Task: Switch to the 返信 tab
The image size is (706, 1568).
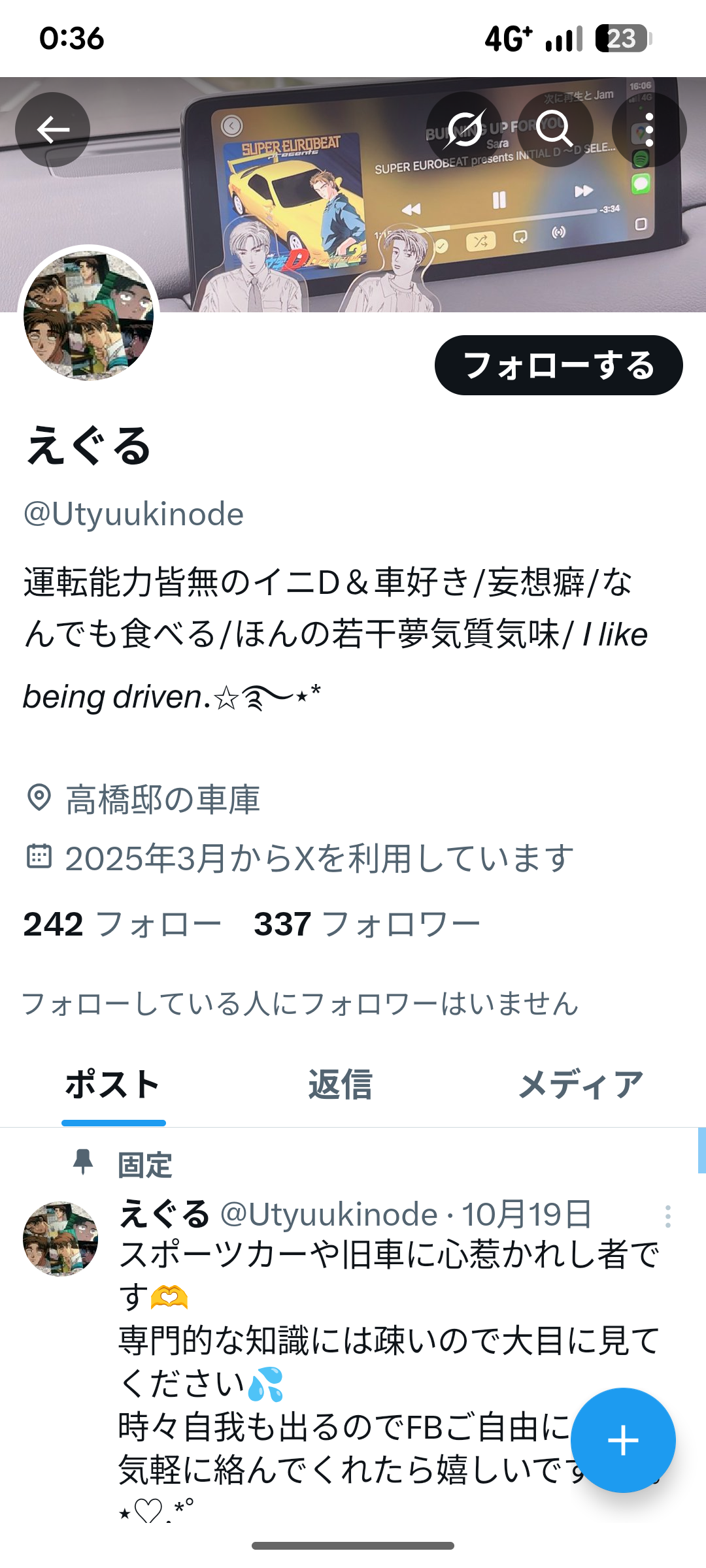Action: tap(340, 1085)
